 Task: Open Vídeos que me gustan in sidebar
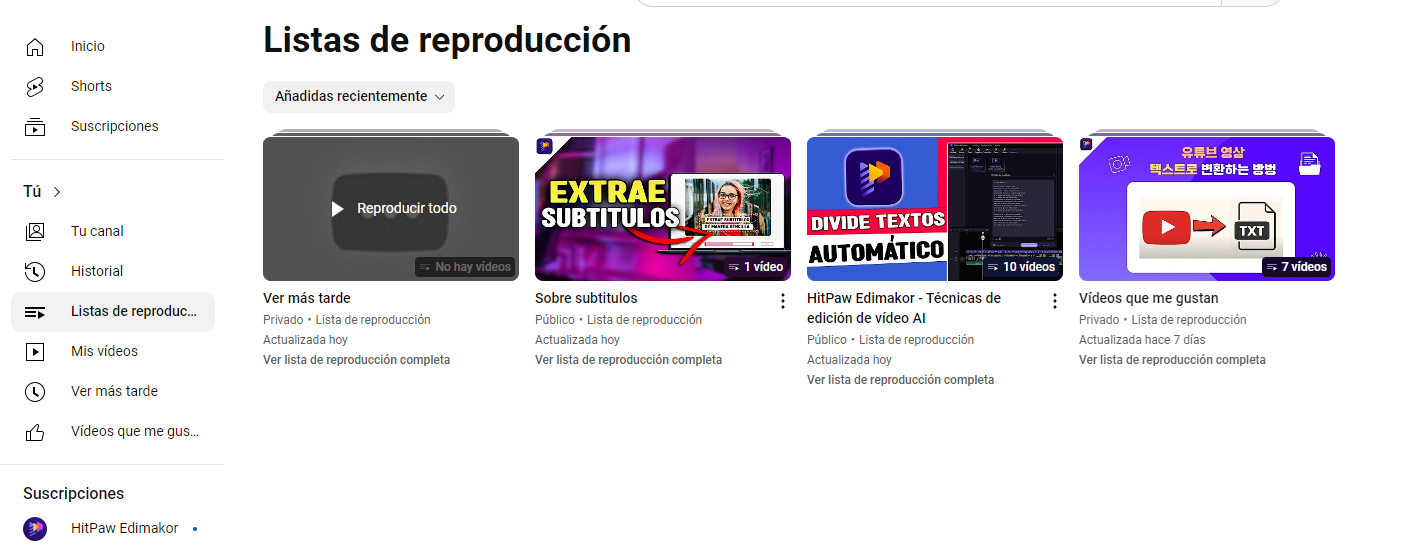pos(133,432)
